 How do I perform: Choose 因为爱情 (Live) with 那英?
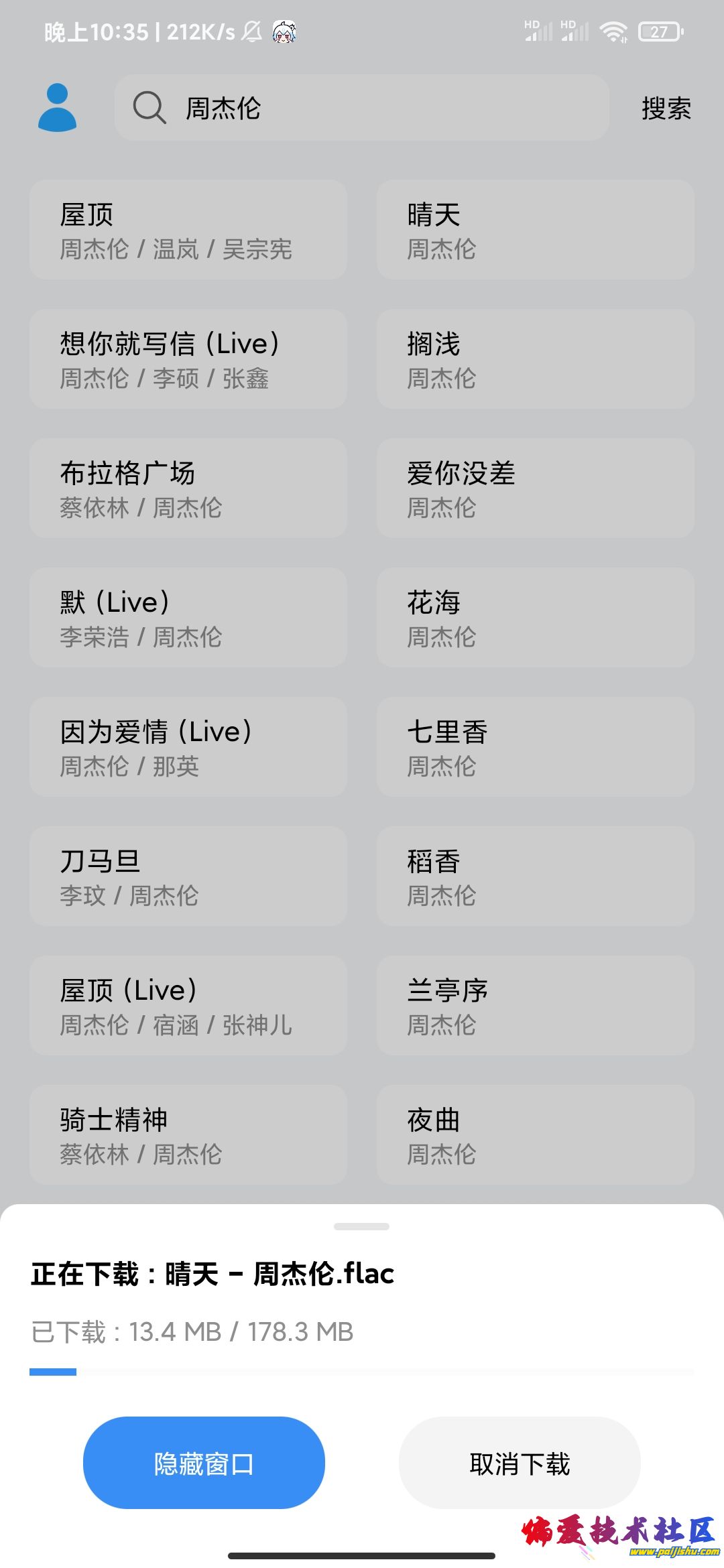pos(188,747)
